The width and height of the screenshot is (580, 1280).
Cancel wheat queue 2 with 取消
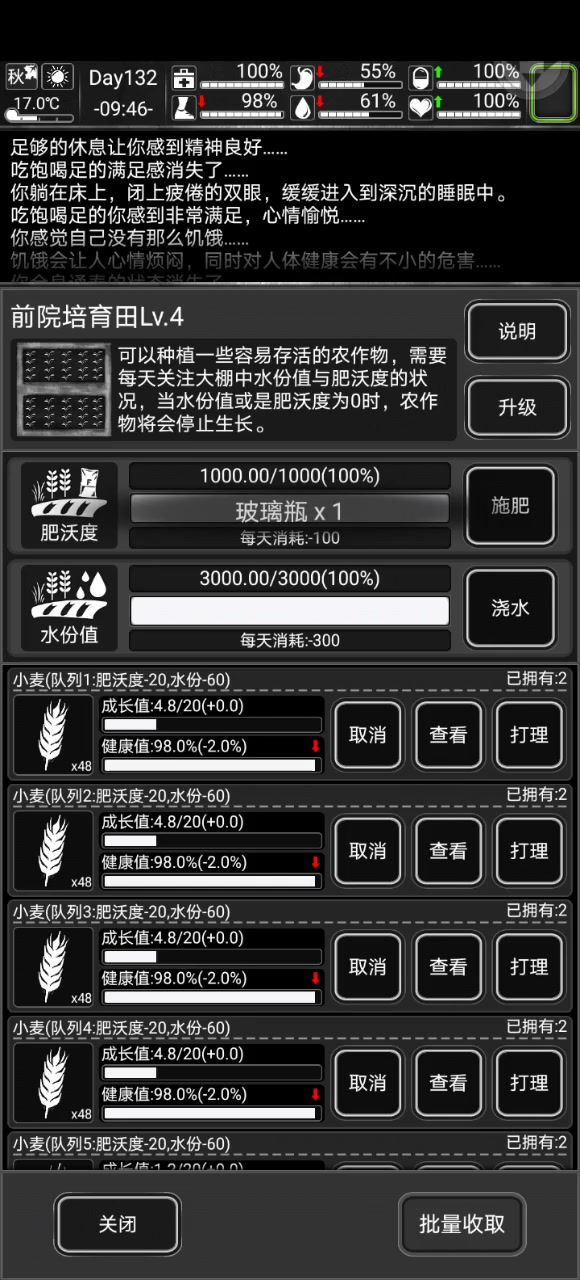pos(367,851)
